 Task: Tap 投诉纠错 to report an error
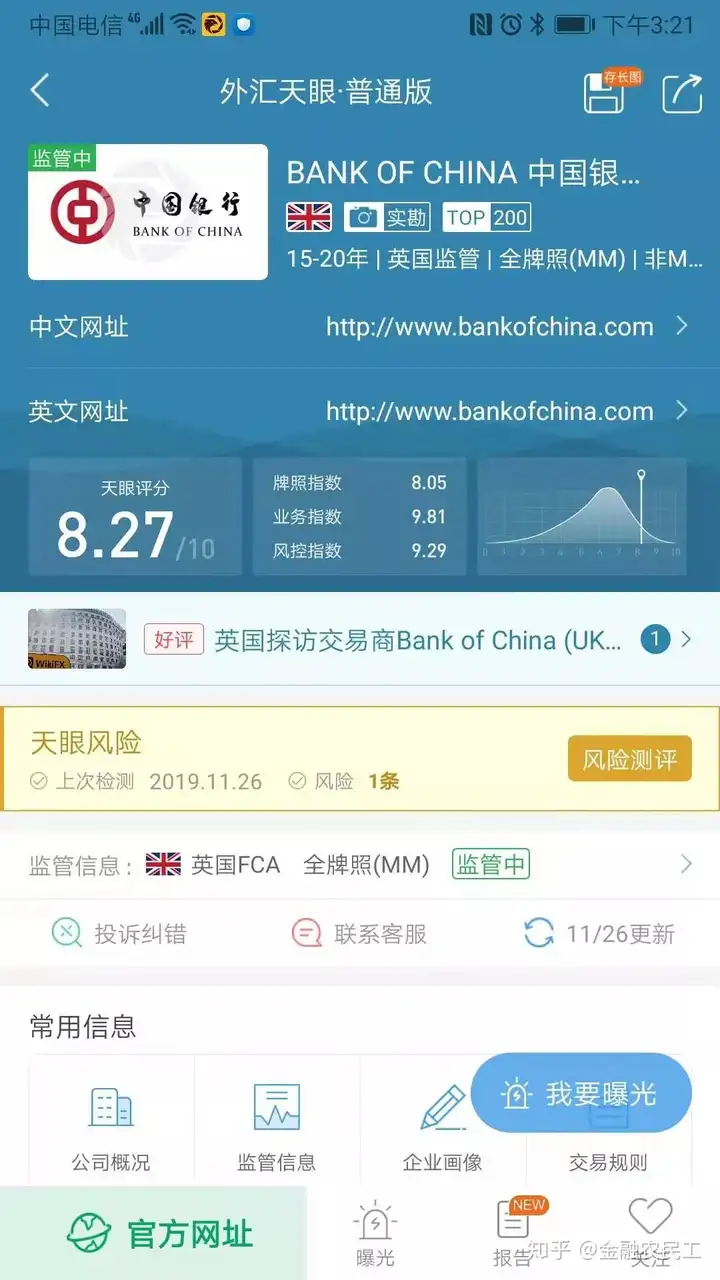[120, 934]
